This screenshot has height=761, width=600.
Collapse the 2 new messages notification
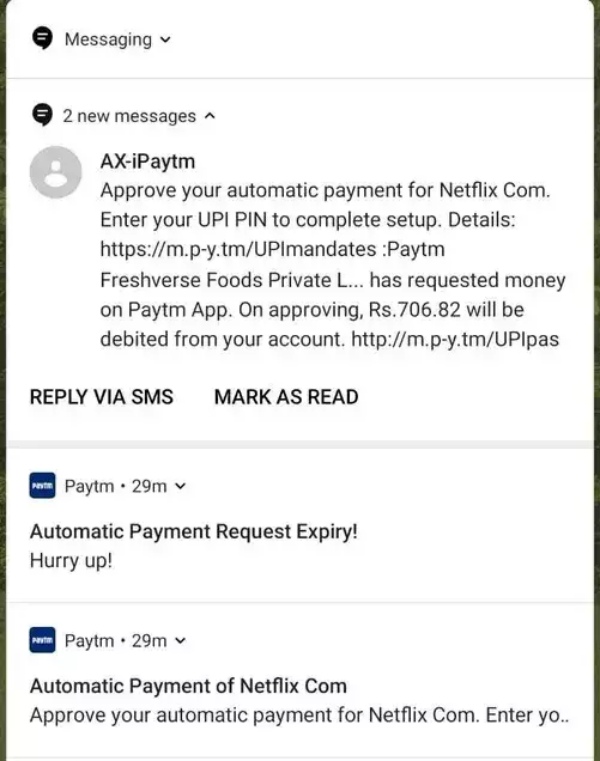coord(209,116)
